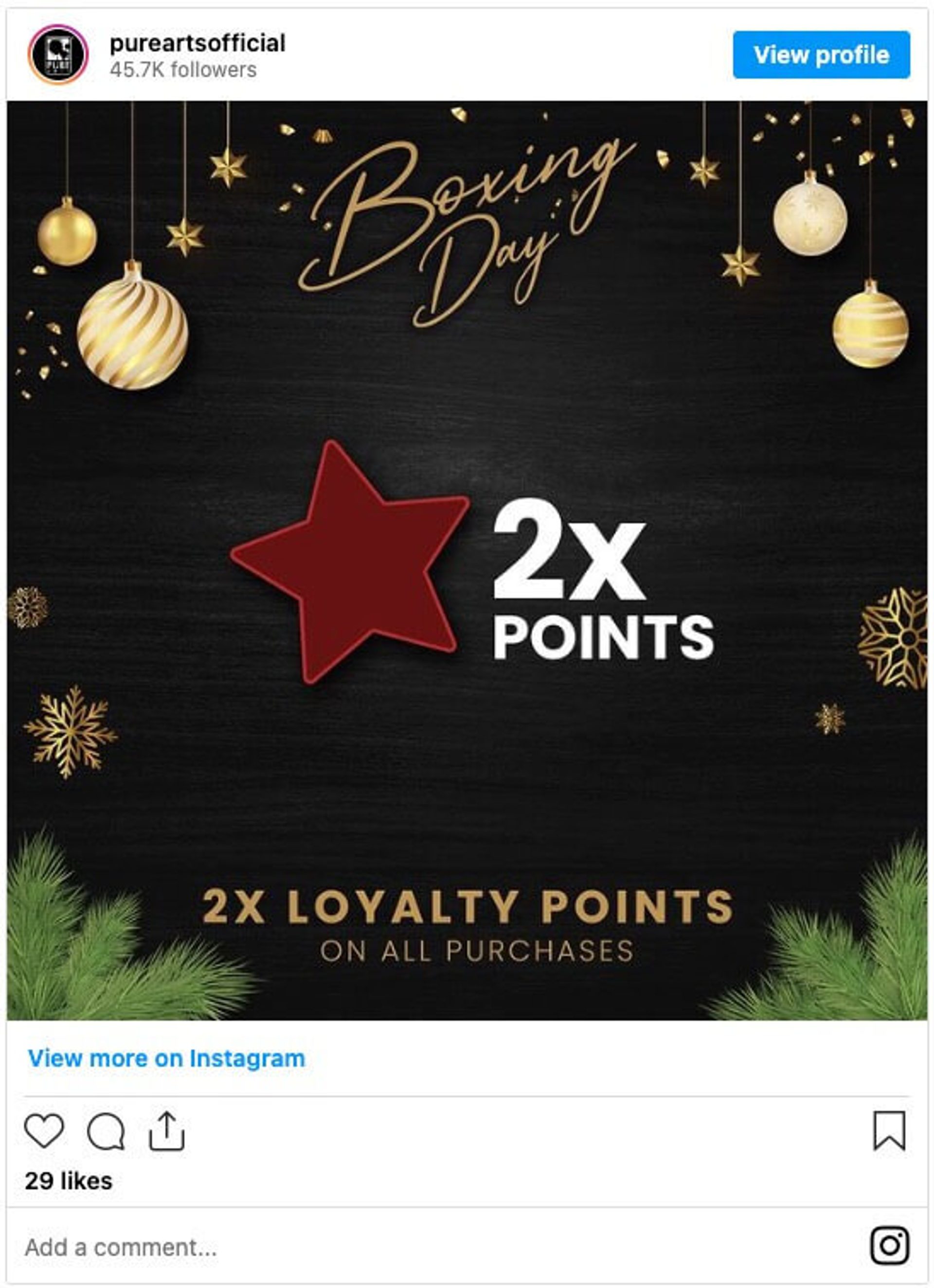Open the pureartsofficial username link

[197, 43]
